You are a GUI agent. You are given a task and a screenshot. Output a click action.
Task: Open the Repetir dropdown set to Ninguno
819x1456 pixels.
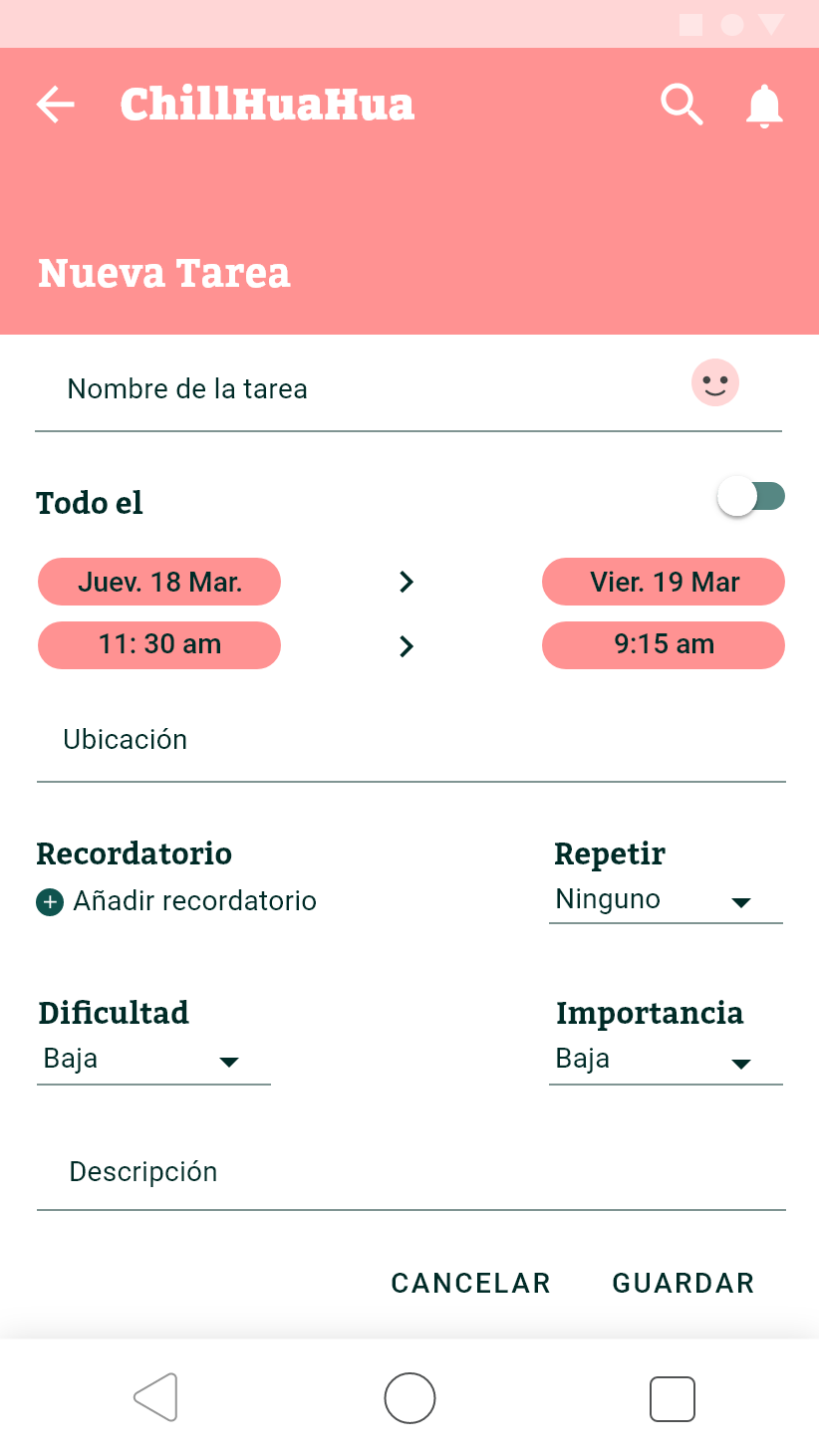(x=666, y=898)
